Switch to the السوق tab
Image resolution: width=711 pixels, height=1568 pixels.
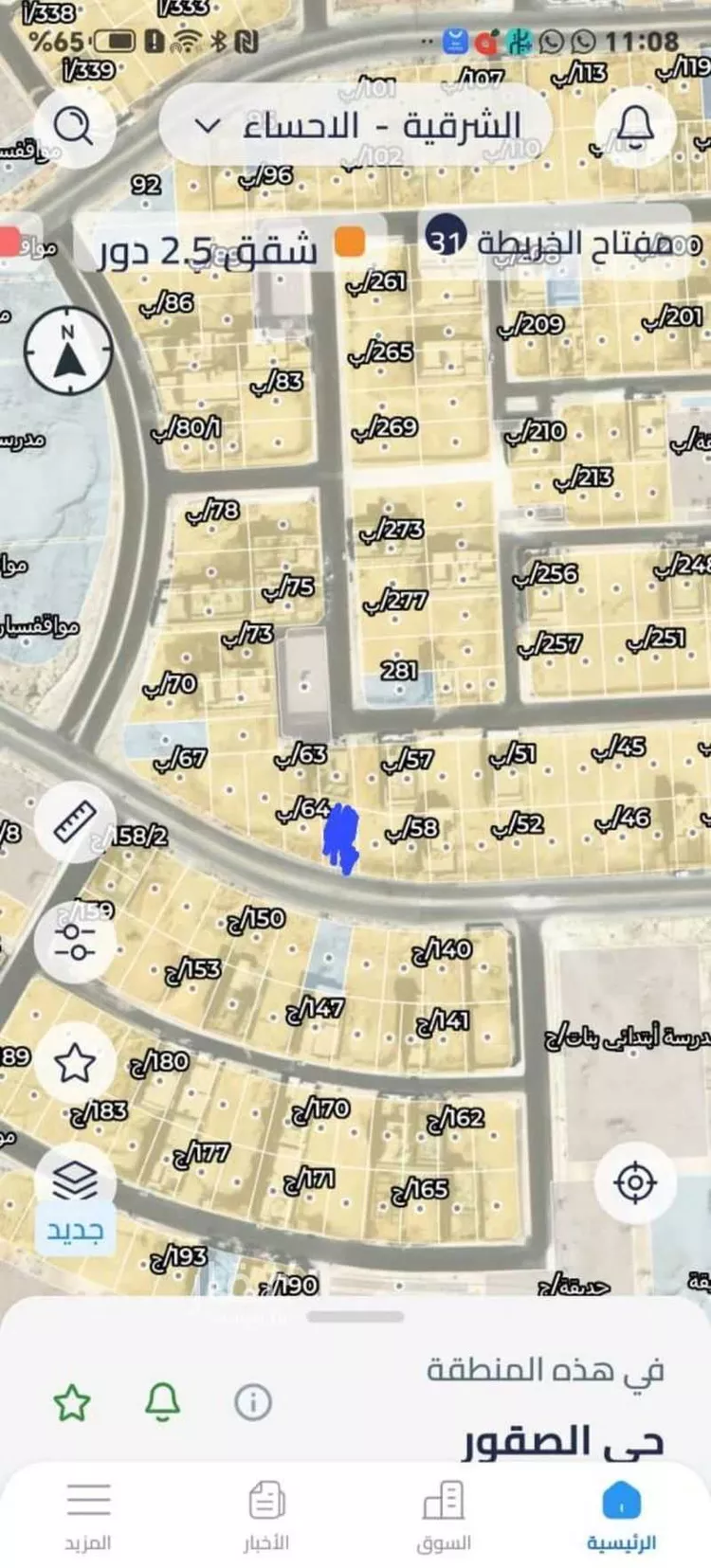(x=444, y=1516)
